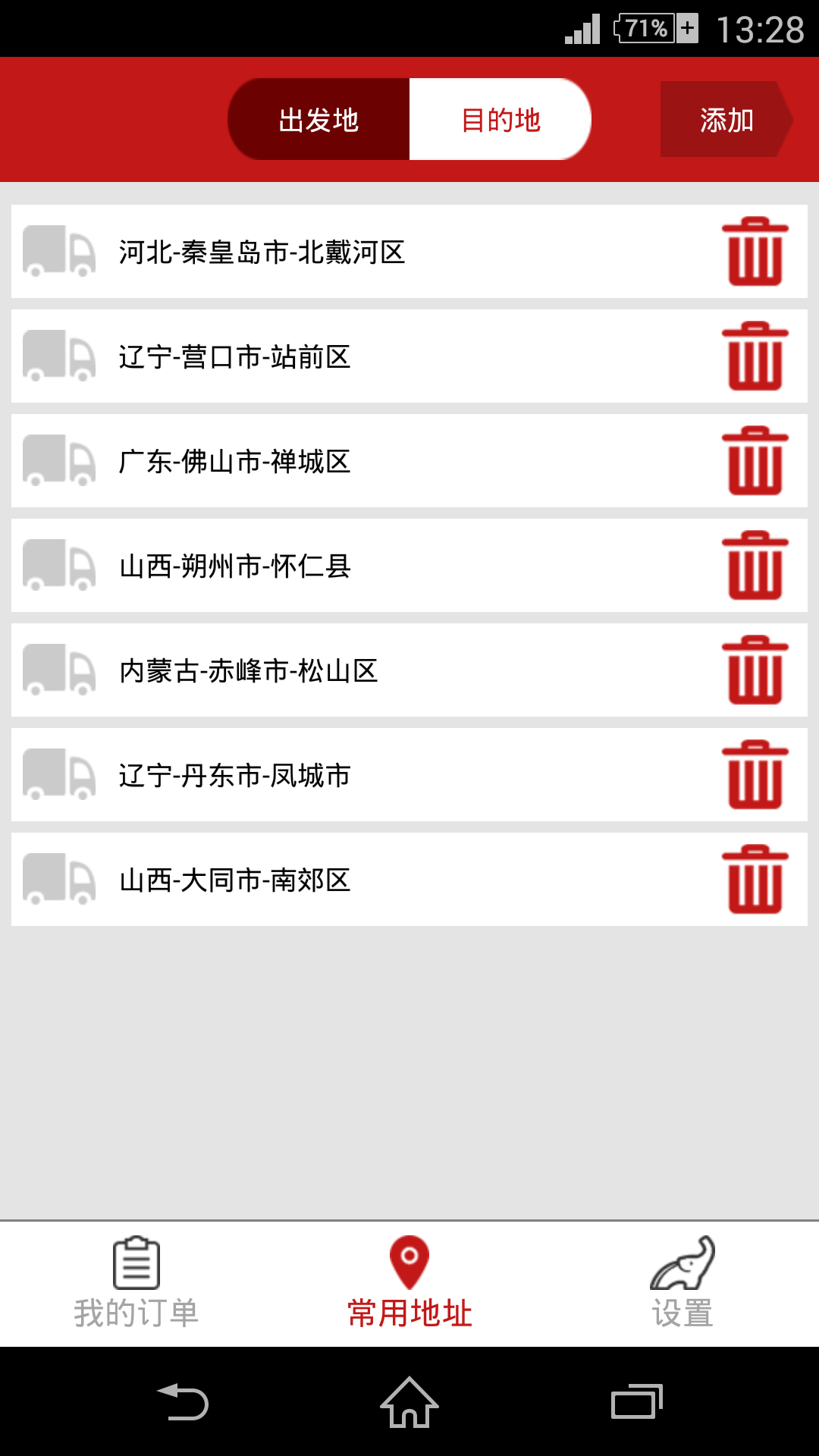
Task: Go back with the system back button
Action: [x=183, y=1402]
